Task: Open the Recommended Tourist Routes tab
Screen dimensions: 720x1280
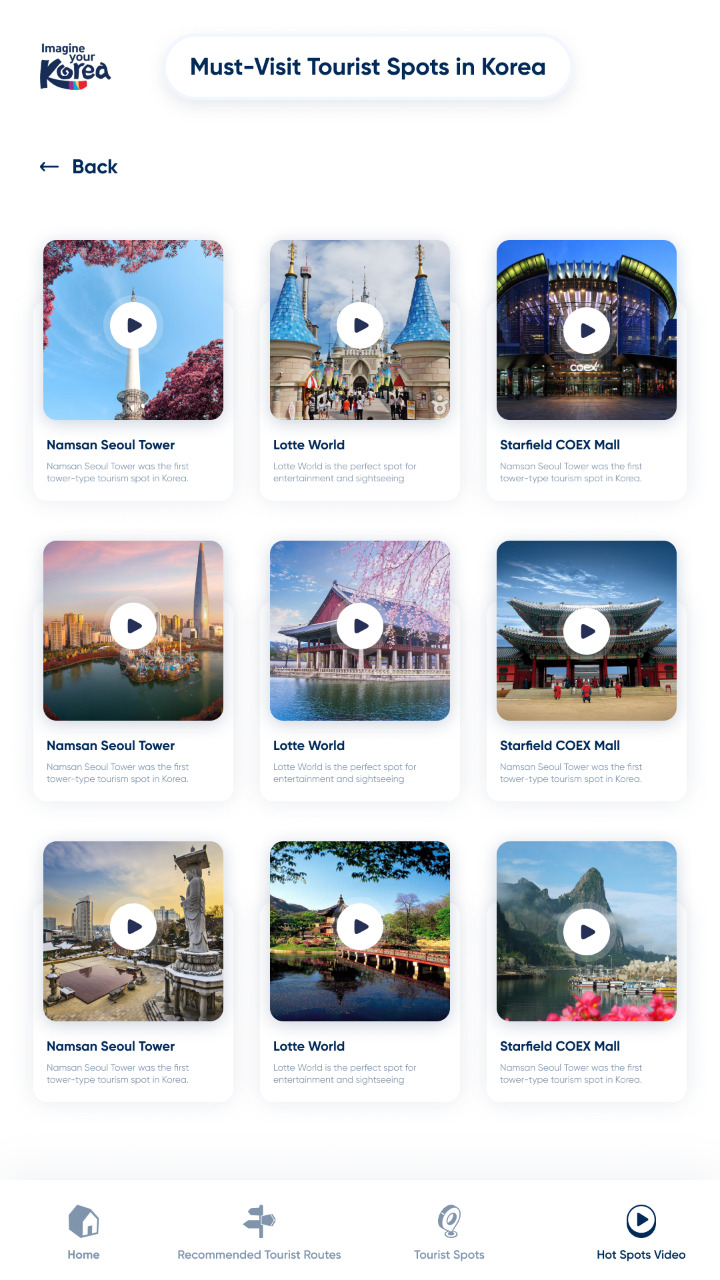Action: (x=259, y=1232)
